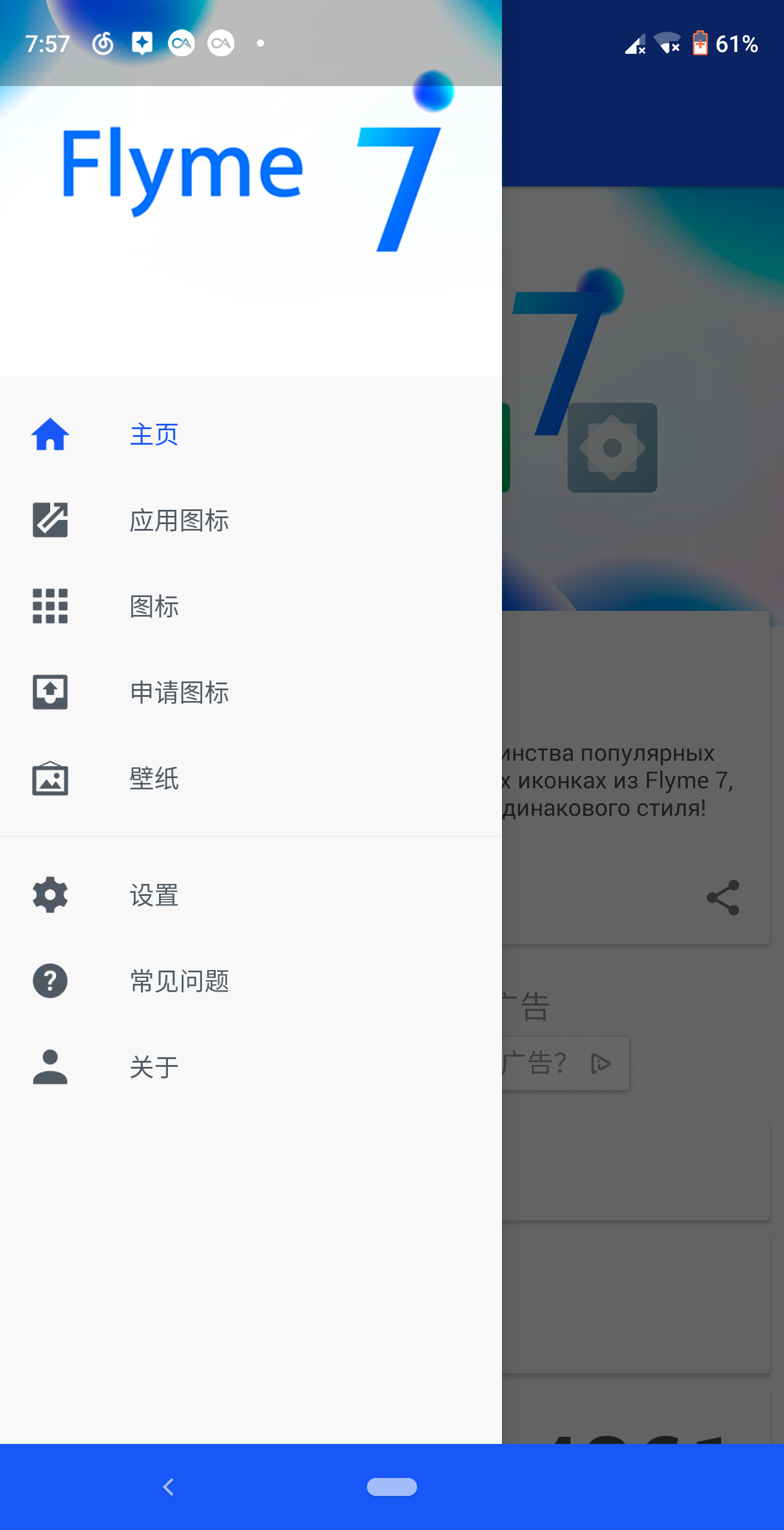This screenshot has height=1530, width=784.
Task: Tap the 常见问题 question mark icon
Action: click(50, 981)
